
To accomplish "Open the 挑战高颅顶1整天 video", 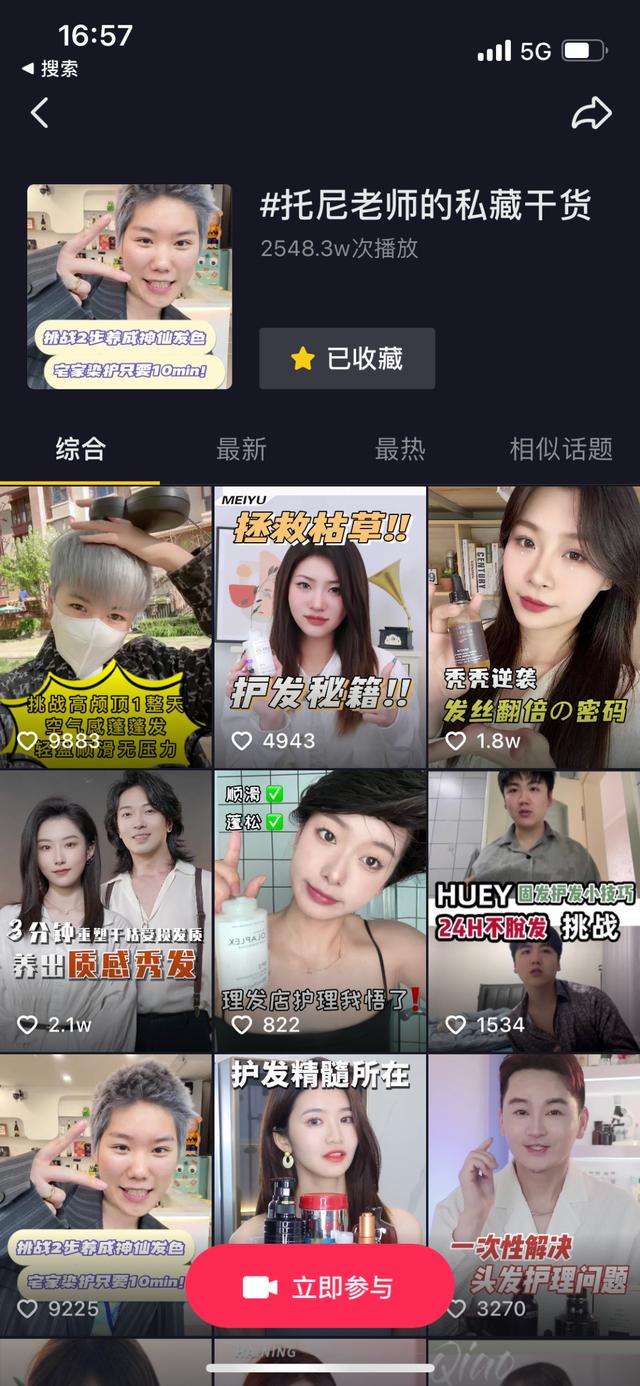I will [105, 627].
